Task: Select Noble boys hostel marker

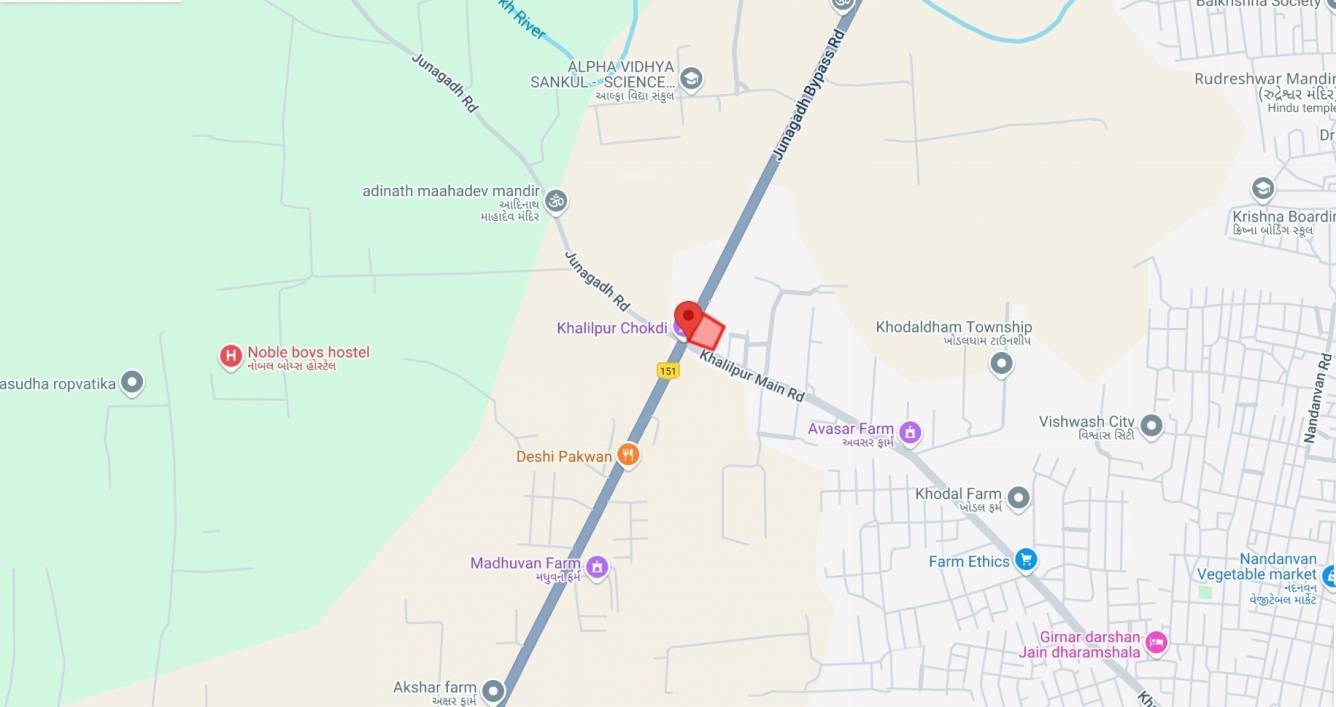Action: (x=231, y=355)
